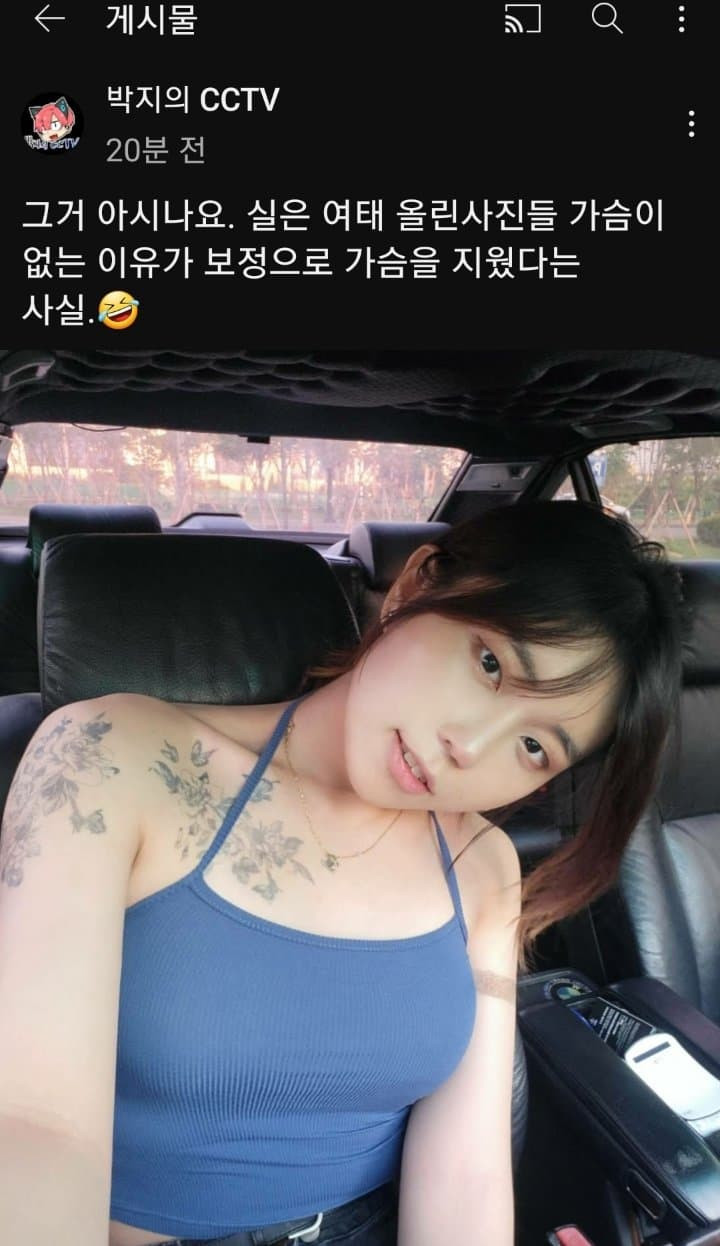Tap the cast to device icon

tap(523, 20)
